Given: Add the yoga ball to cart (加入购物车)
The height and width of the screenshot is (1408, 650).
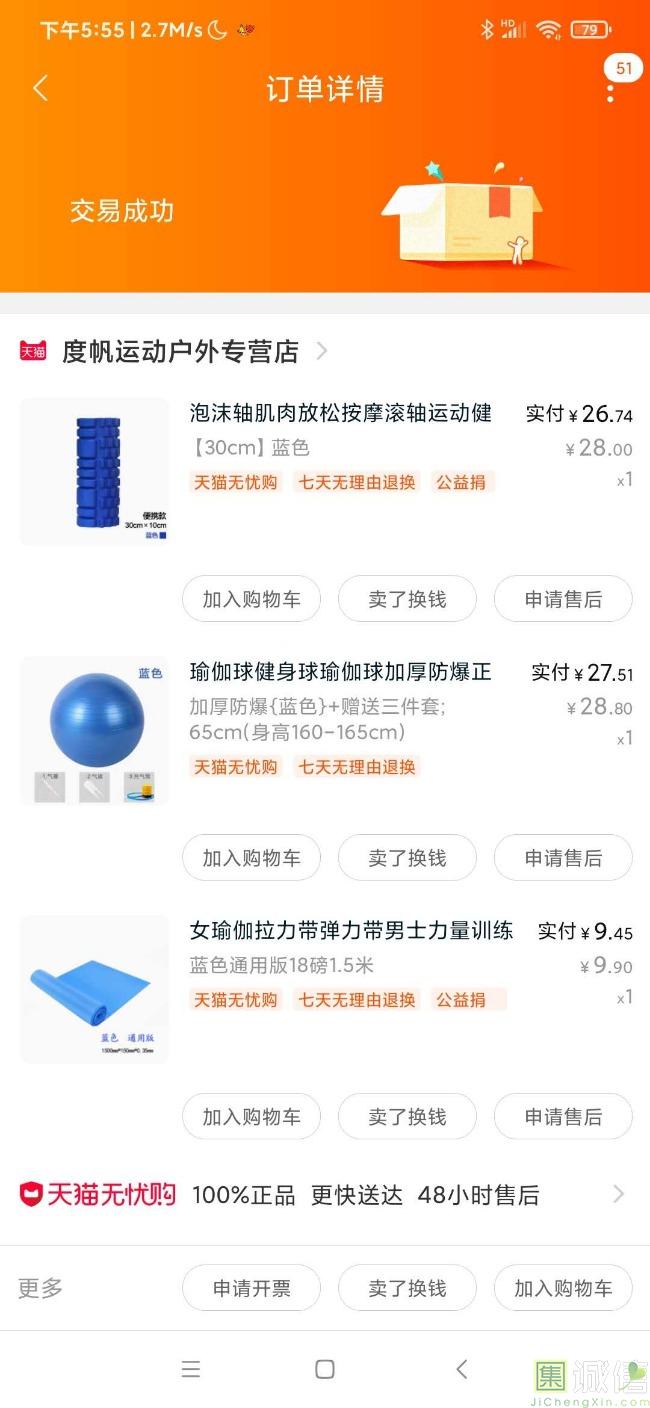Looking at the screenshot, I should [x=251, y=858].
